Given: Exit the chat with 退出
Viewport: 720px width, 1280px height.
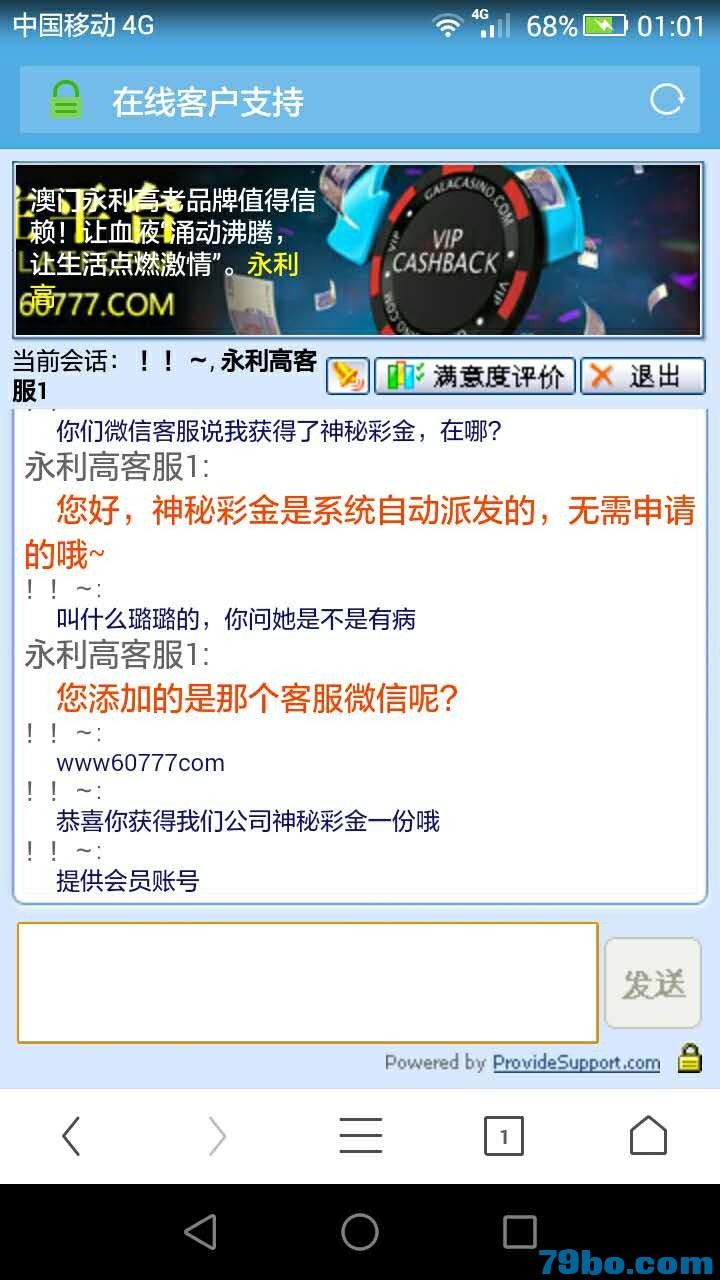Looking at the screenshot, I should [x=643, y=377].
